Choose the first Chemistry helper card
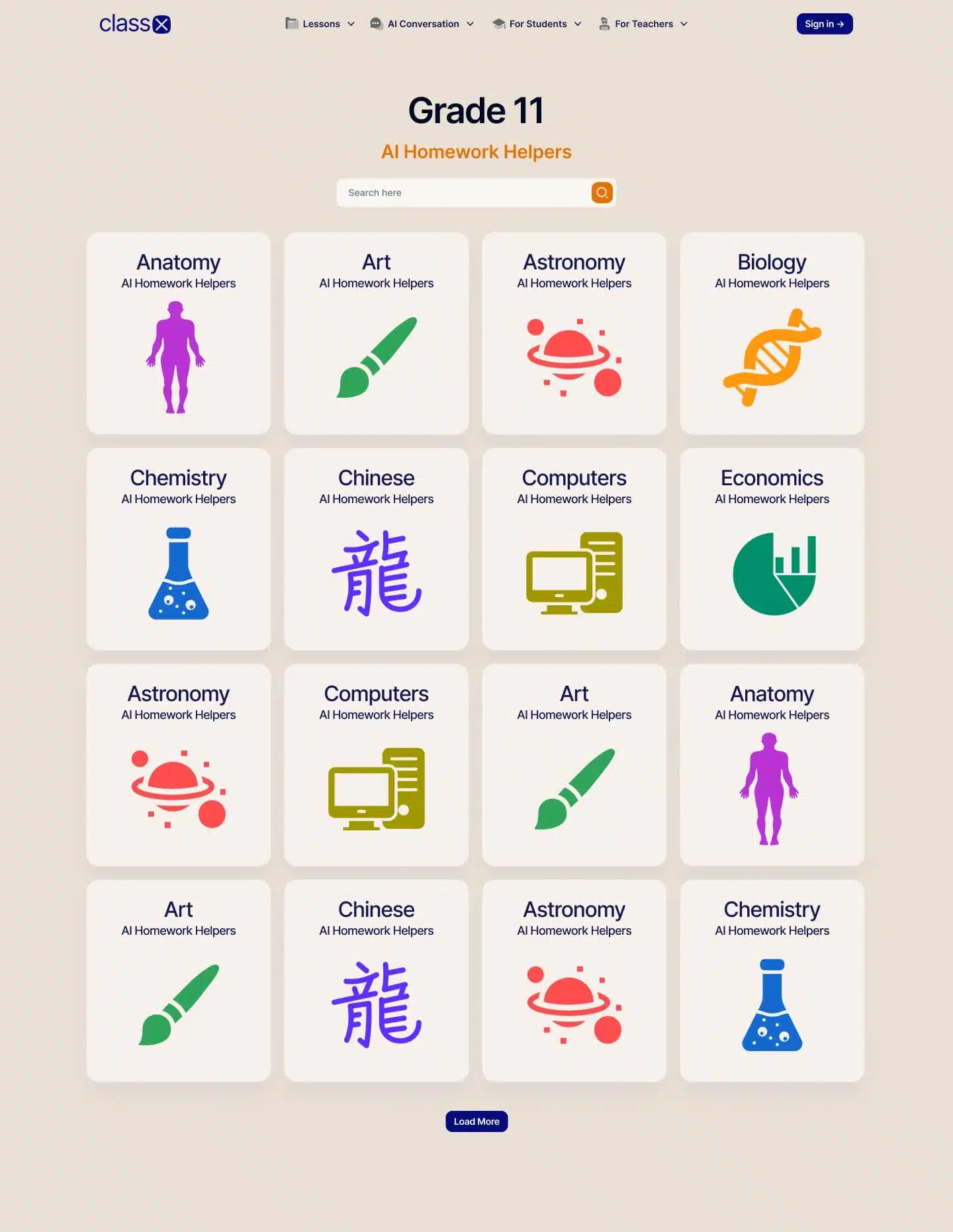953x1232 pixels. click(178, 549)
